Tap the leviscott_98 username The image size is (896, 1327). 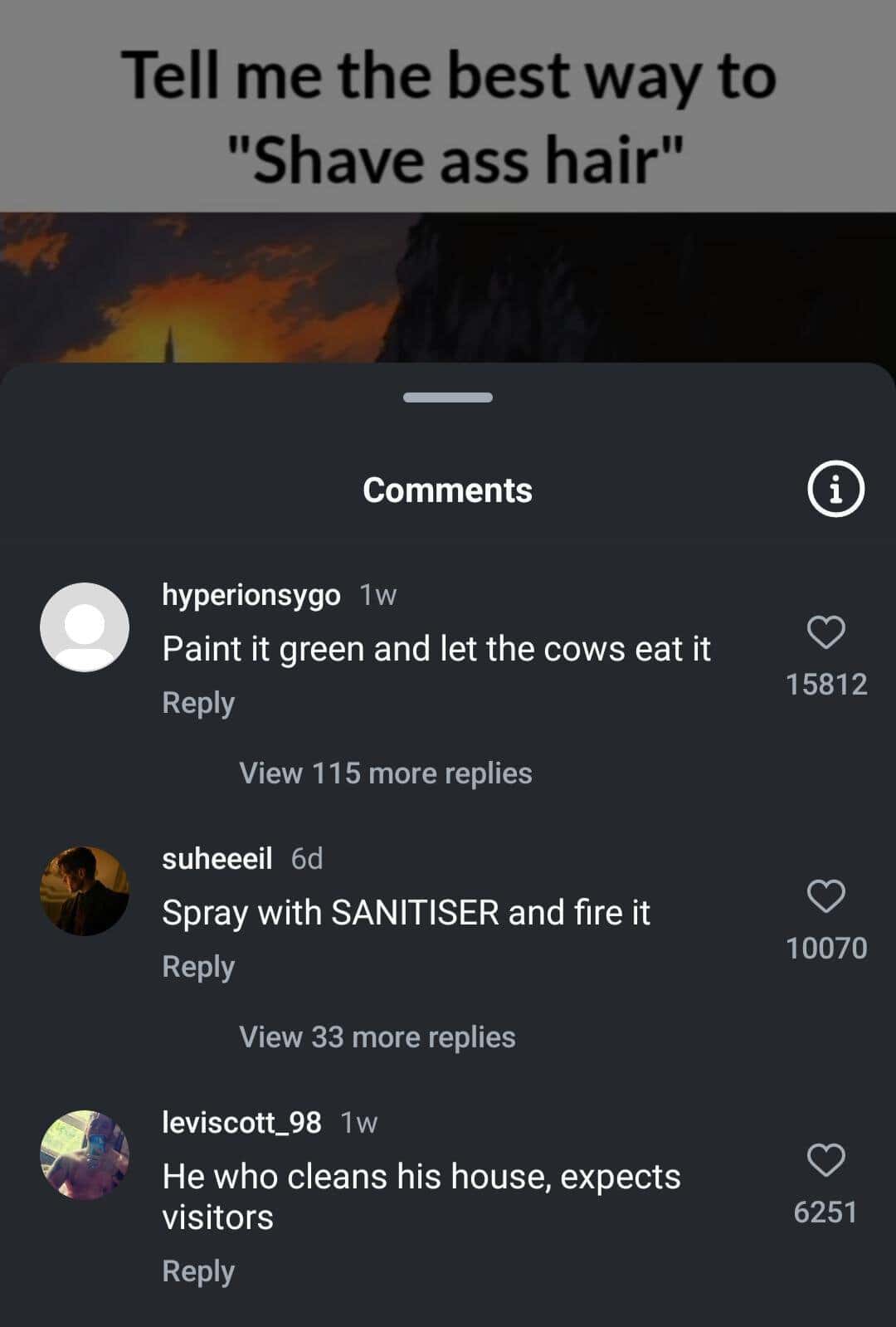(241, 1123)
